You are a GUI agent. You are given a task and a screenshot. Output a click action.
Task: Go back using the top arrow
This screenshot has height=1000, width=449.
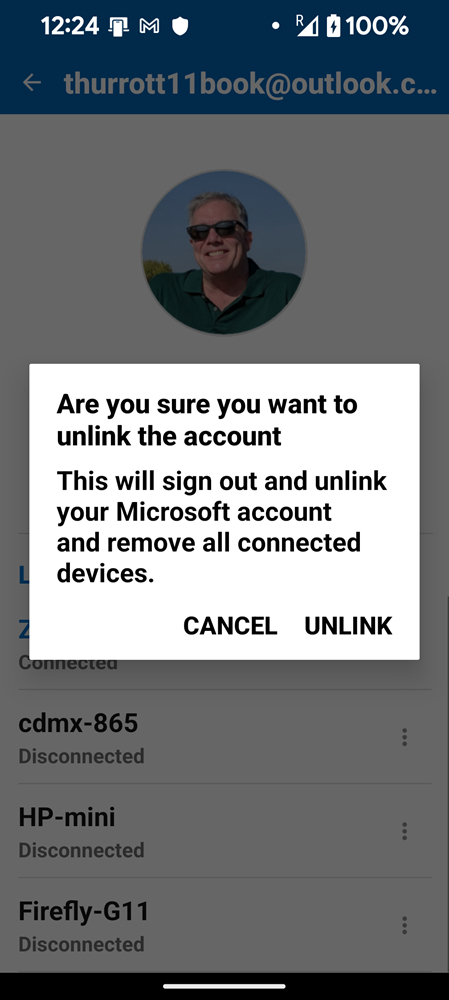pos(32,82)
